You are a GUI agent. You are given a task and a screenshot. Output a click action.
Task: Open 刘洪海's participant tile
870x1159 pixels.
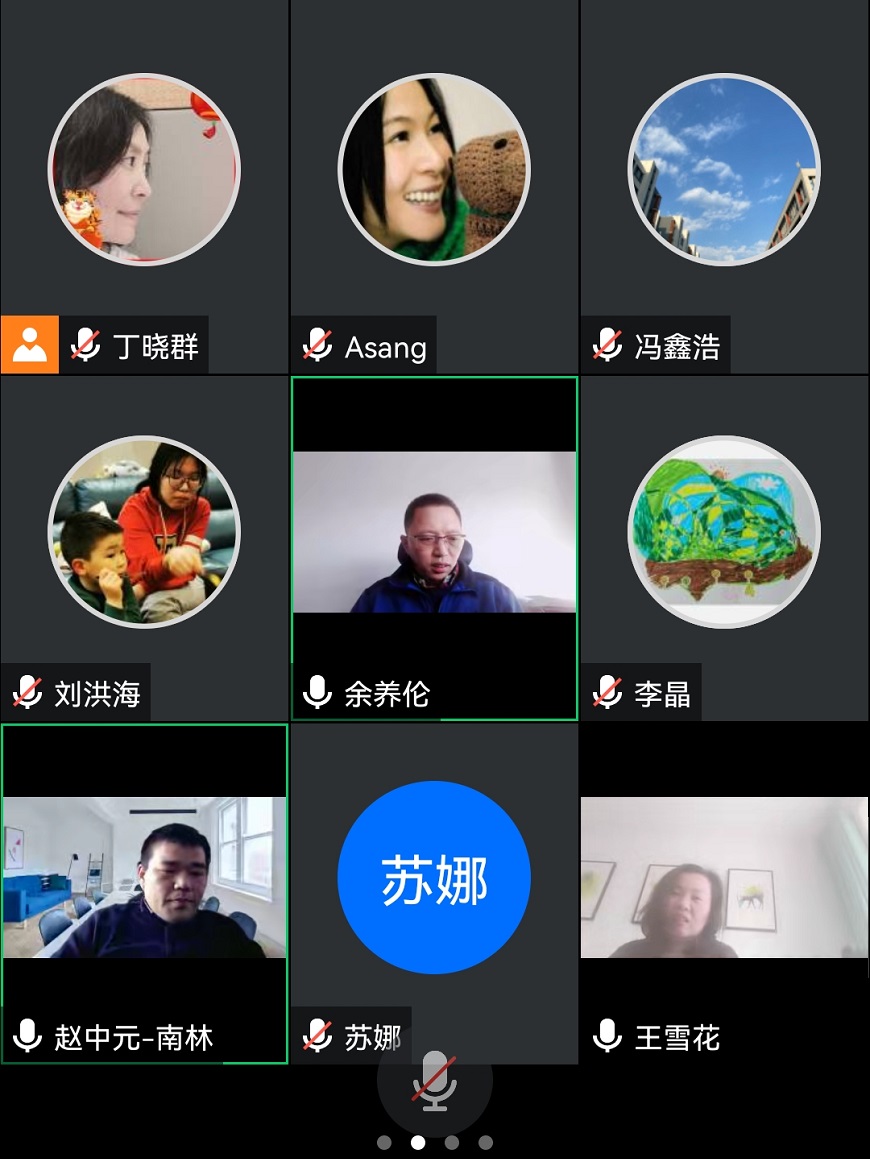click(x=144, y=532)
